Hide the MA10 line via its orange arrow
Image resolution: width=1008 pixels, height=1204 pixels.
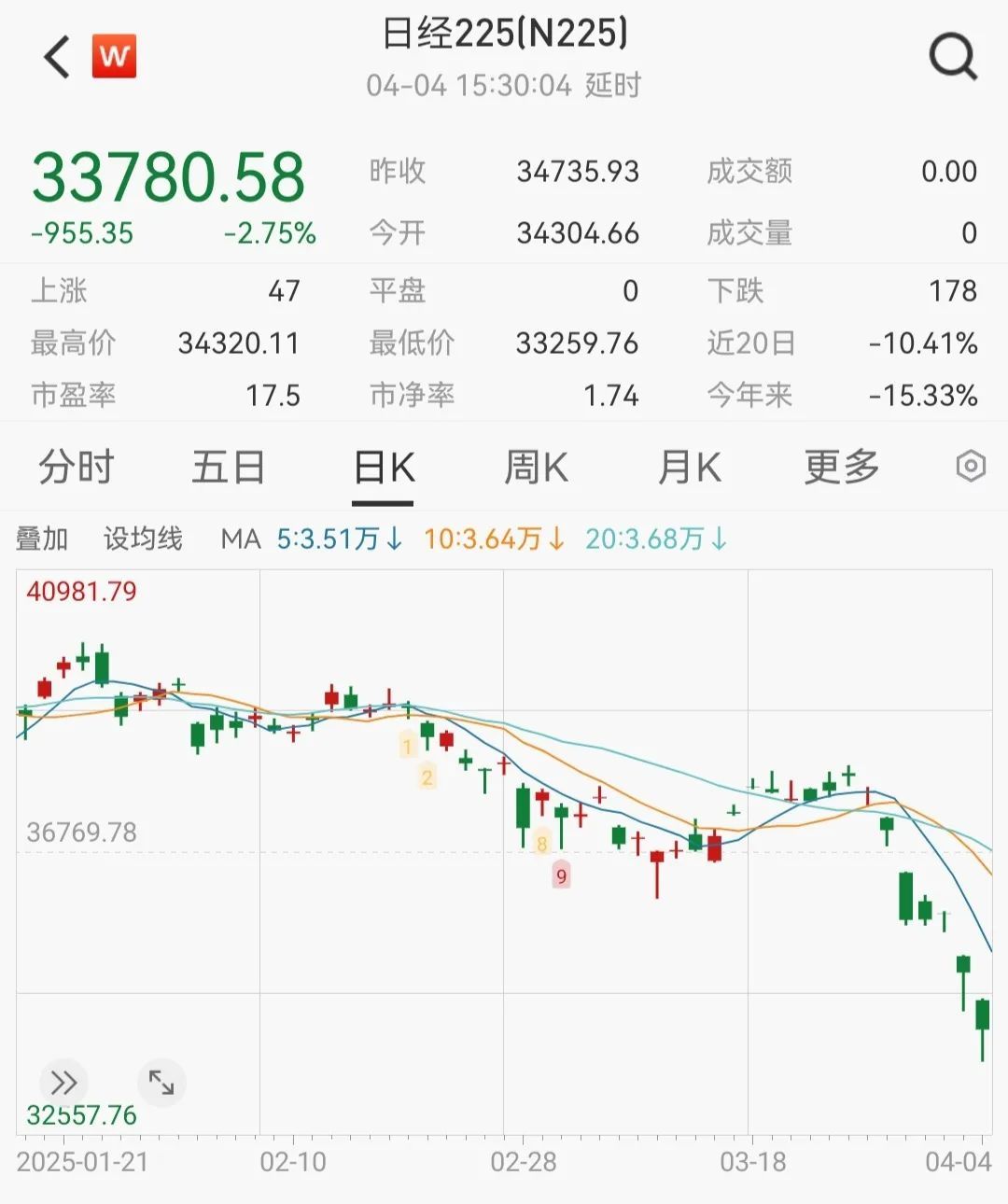pos(557,539)
